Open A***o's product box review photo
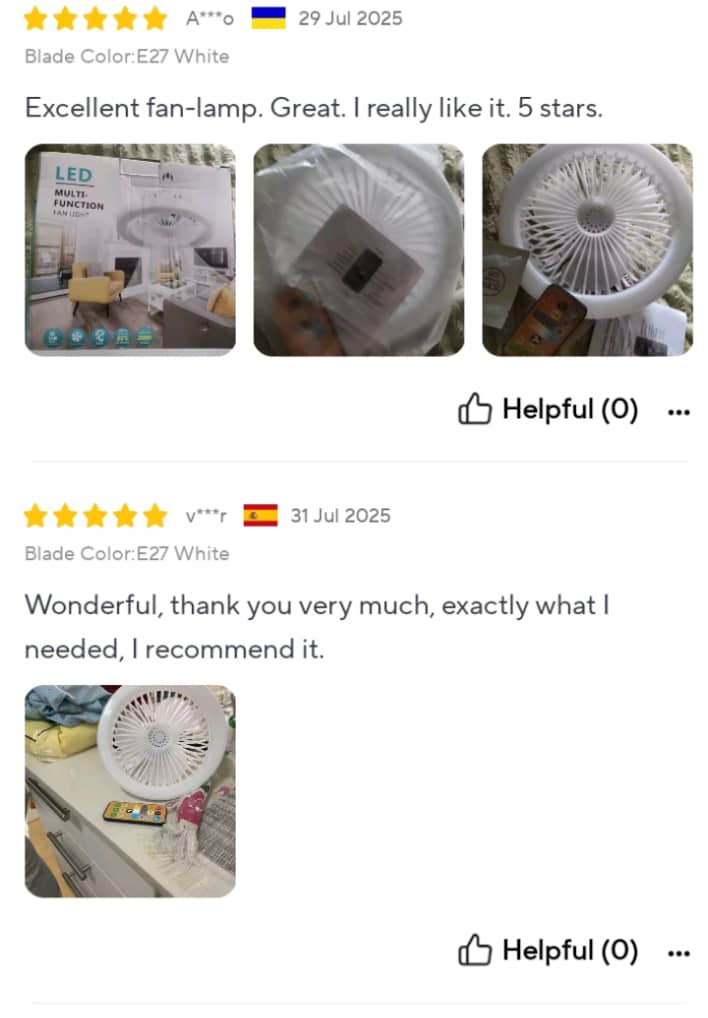Screen dimensions: 708x1018 coord(130,250)
